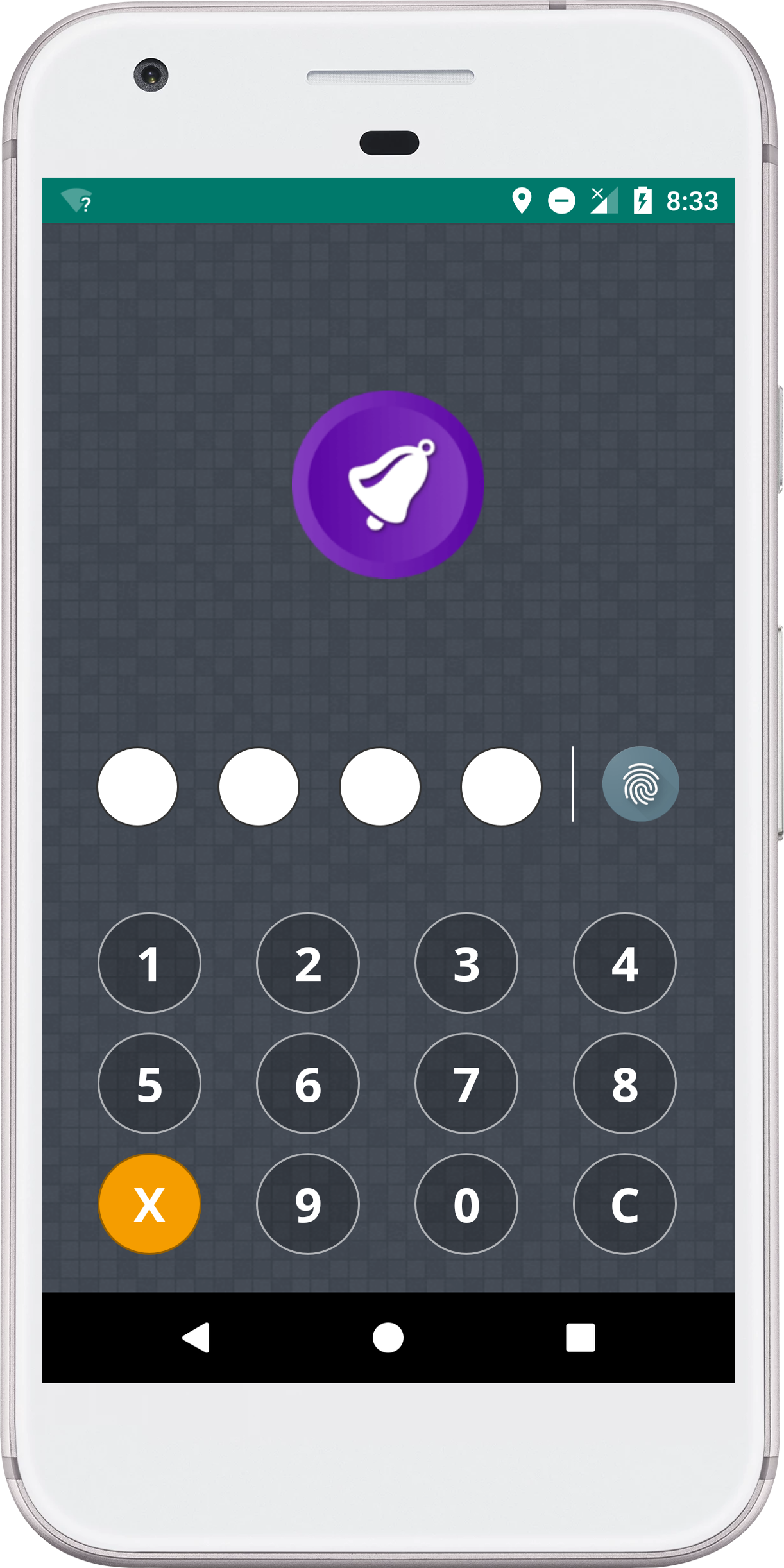
Task: Tap digit 8
Action: 624,1084
